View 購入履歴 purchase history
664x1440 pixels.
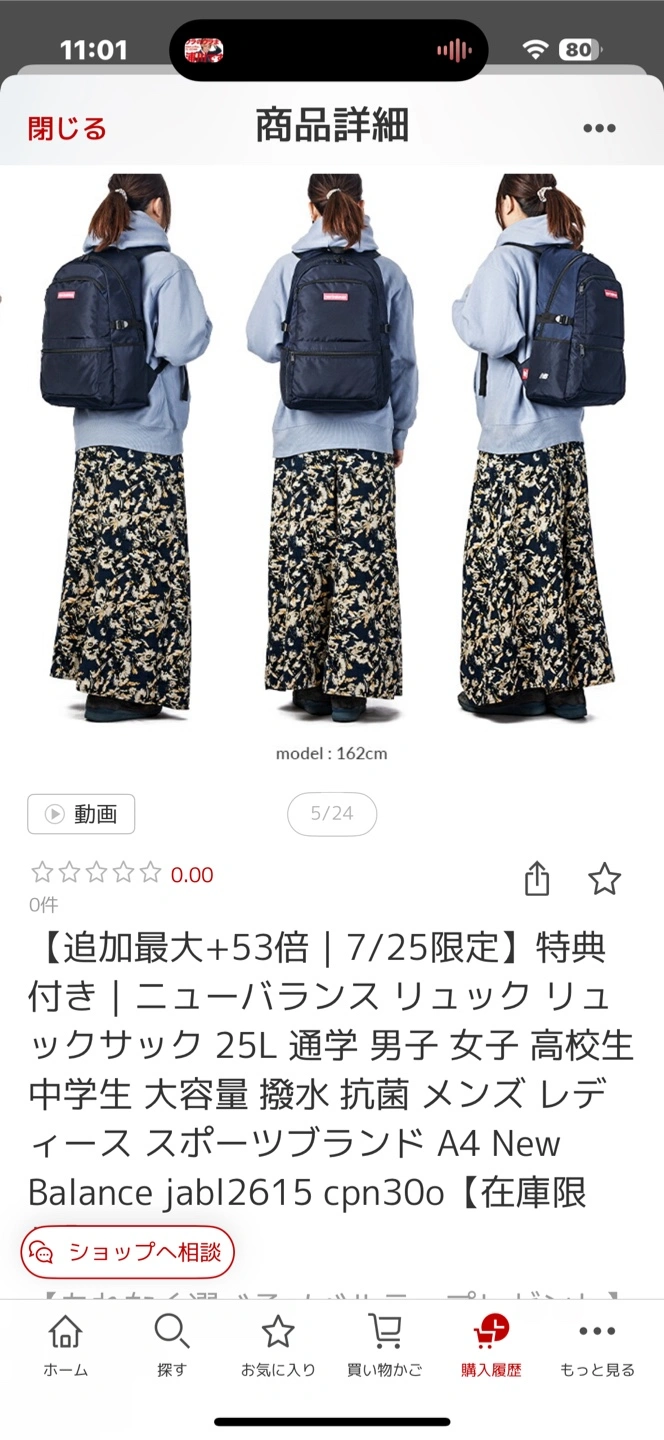491,1346
